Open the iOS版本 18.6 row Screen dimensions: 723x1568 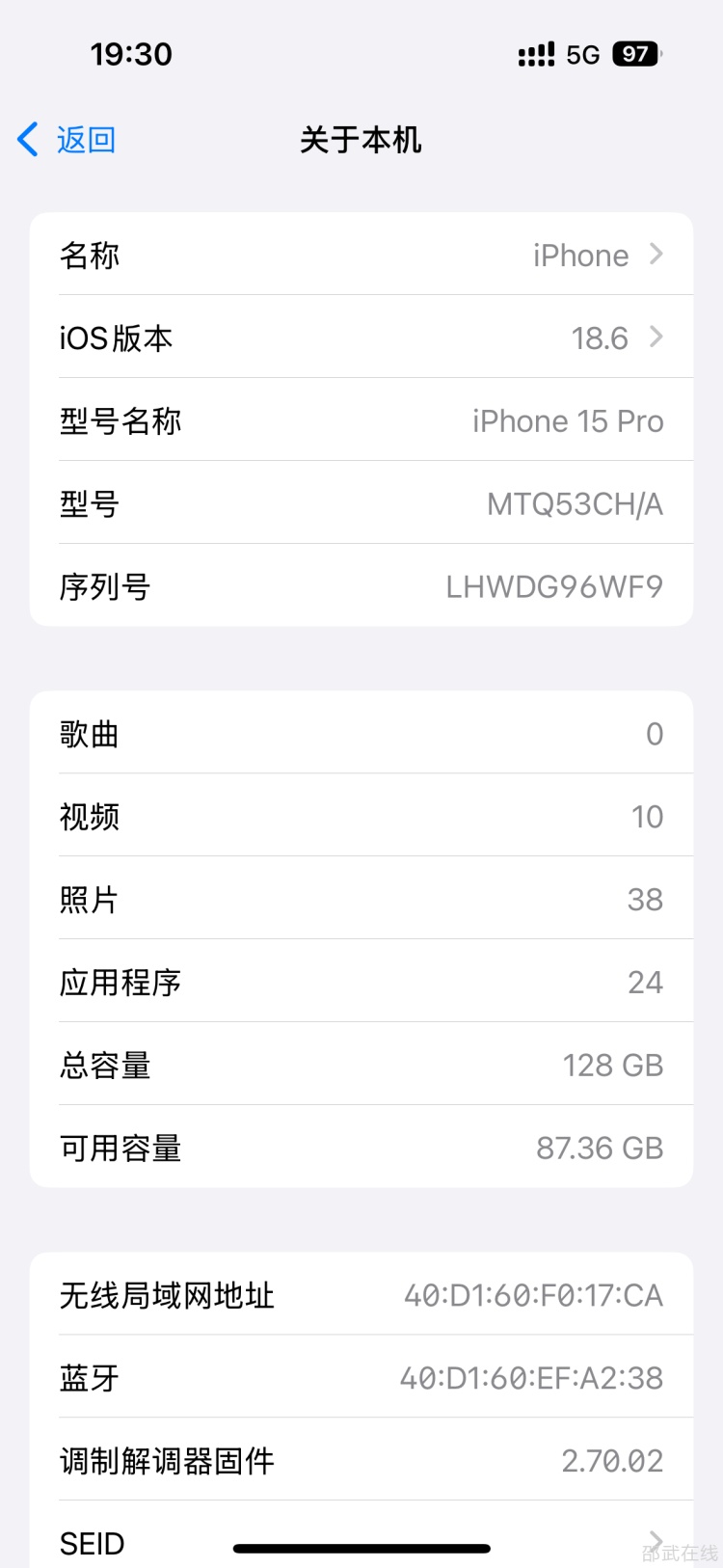pyautogui.click(x=361, y=338)
